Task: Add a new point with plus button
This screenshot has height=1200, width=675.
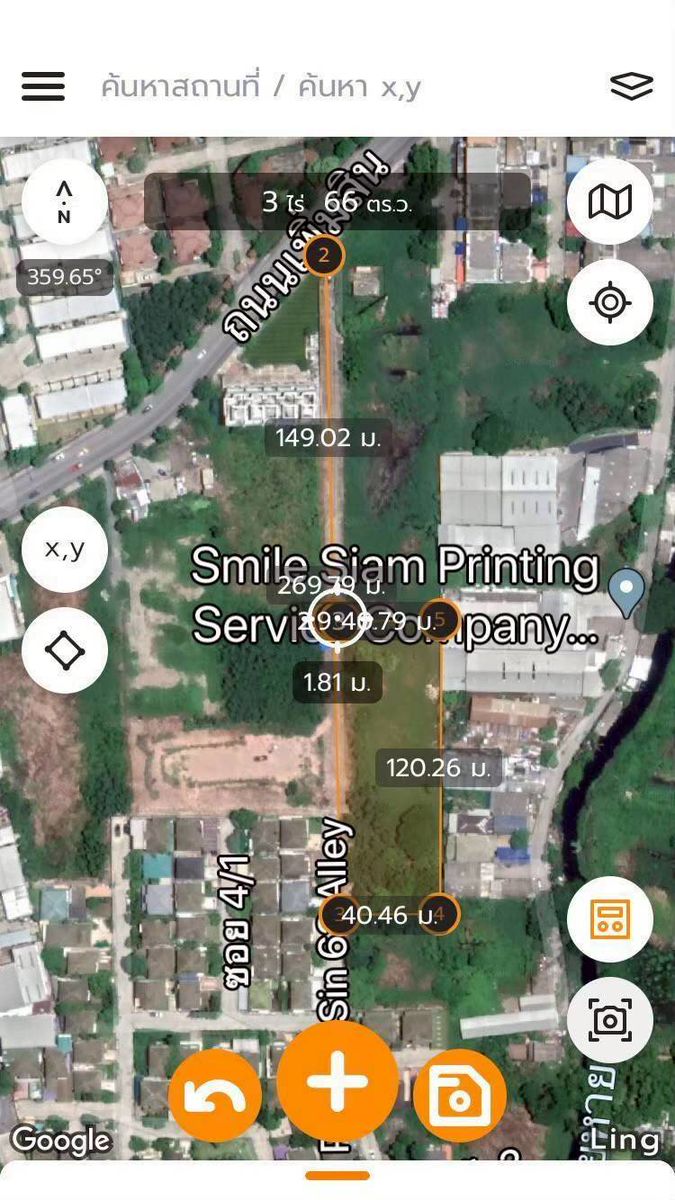Action: pos(337,1082)
